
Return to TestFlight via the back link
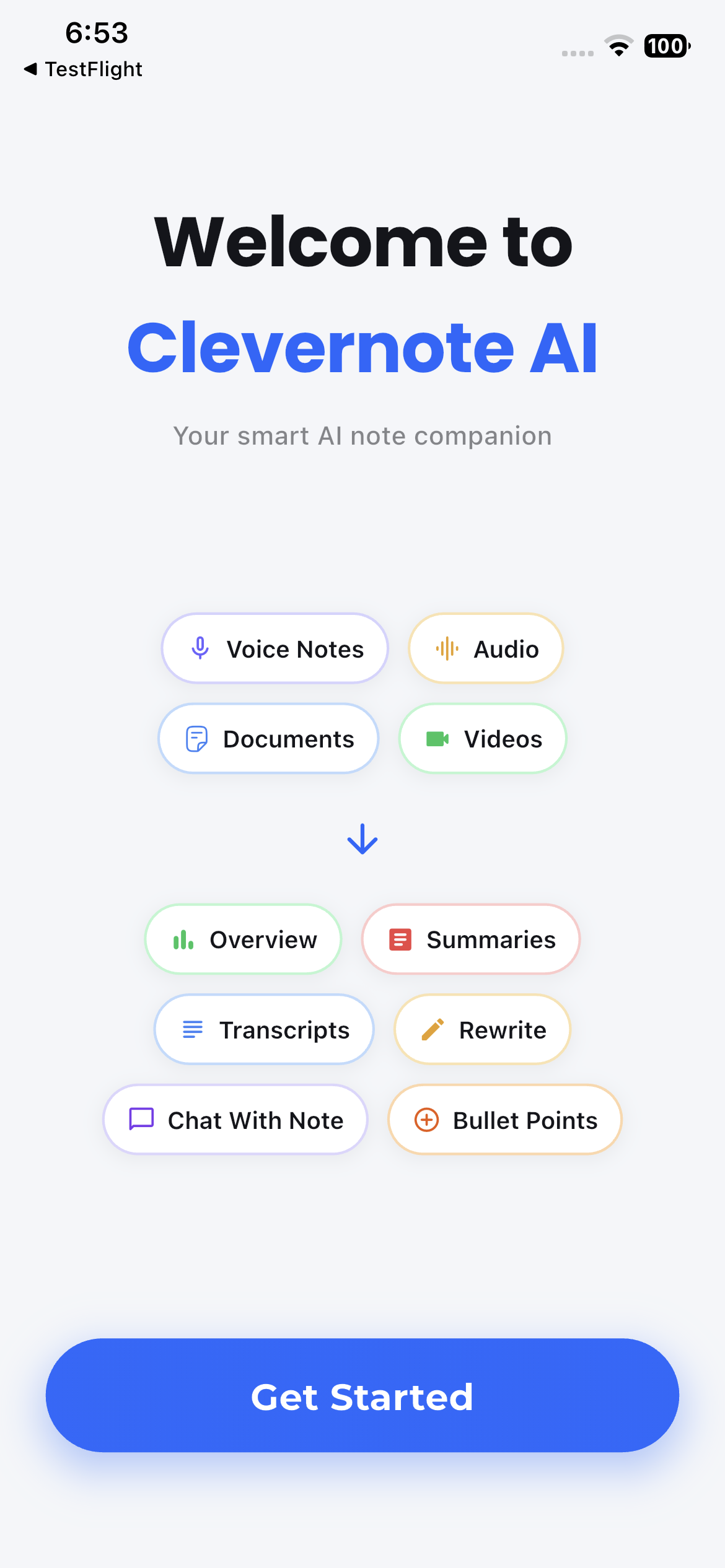[x=83, y=69]
